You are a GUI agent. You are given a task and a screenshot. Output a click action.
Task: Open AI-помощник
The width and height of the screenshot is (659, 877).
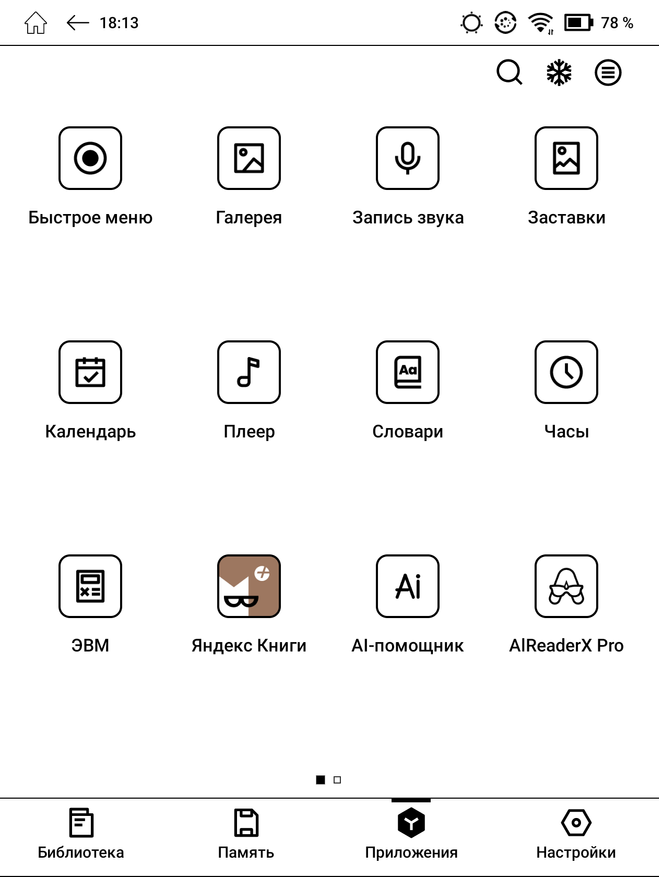click(407, 586)
